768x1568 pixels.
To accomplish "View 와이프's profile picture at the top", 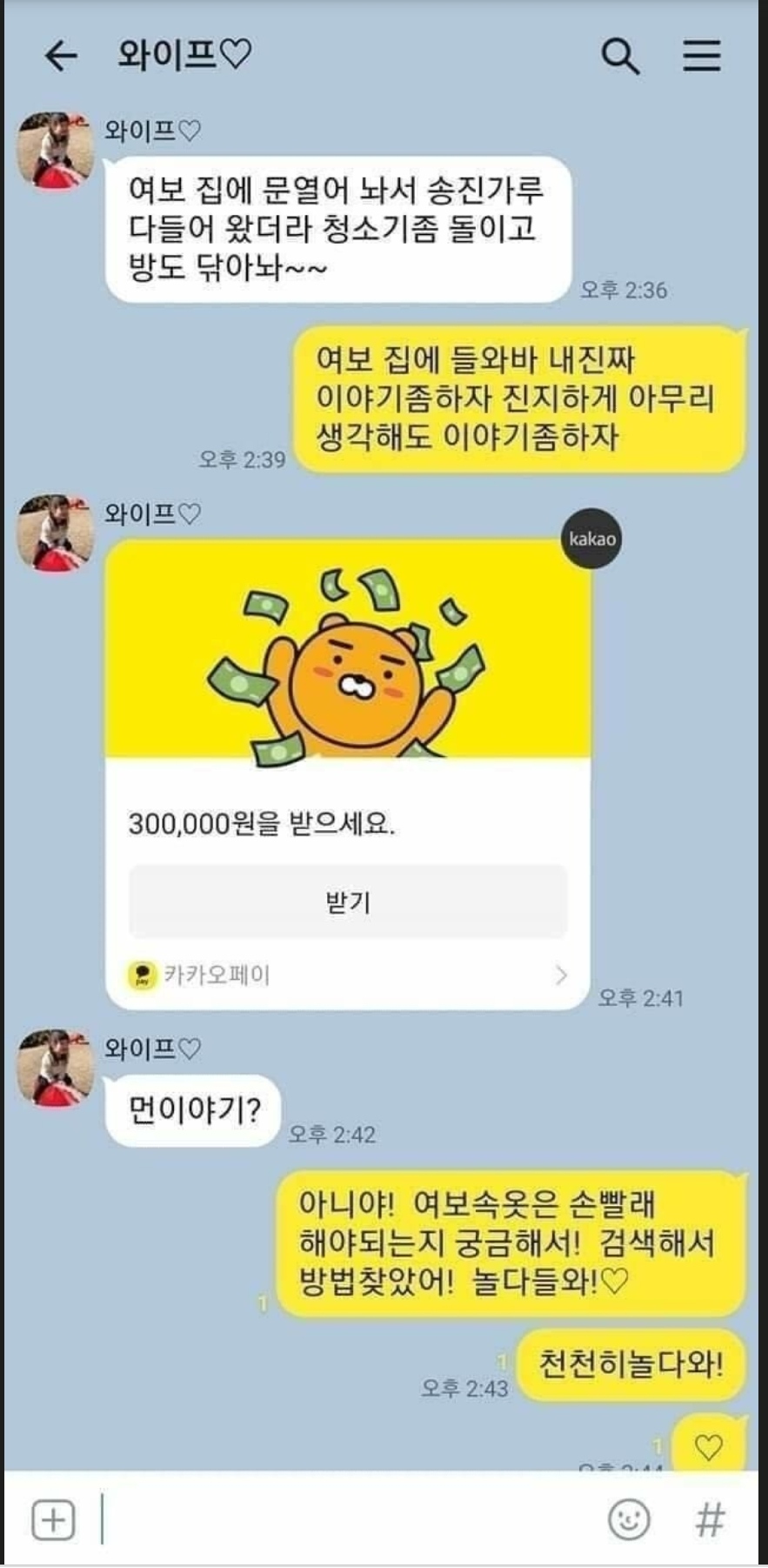I will [55, 150].
